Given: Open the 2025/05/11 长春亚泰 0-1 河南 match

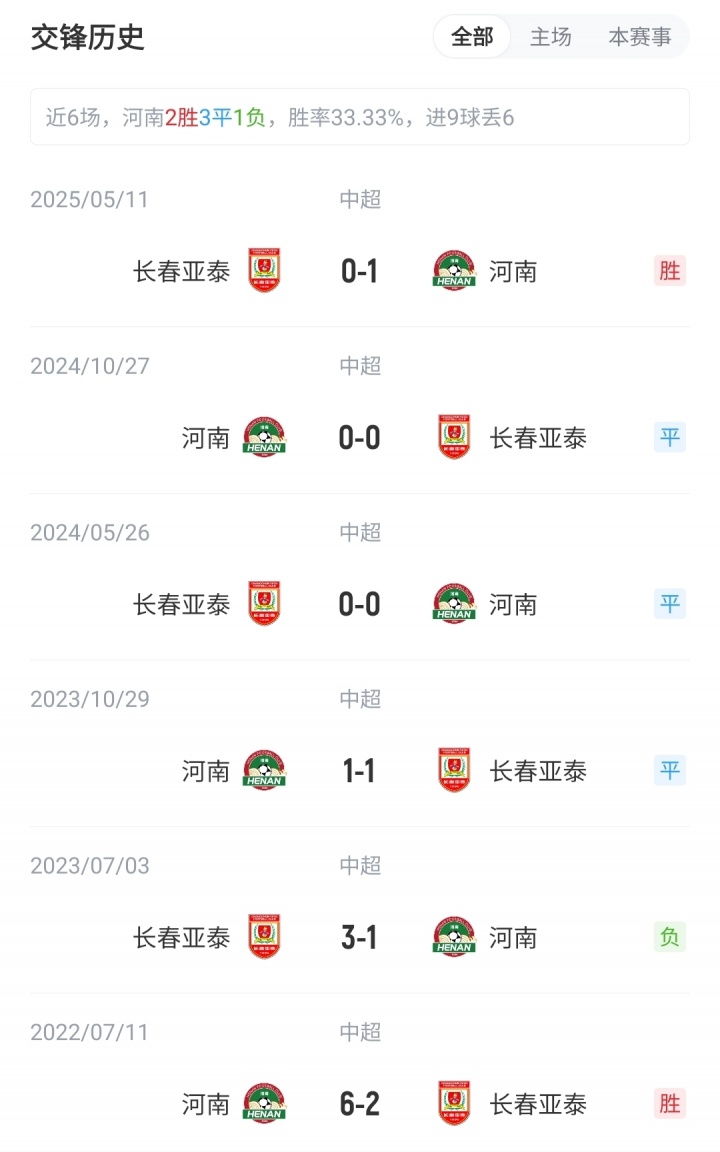Looking at the screenshot, I should (360, 271).
